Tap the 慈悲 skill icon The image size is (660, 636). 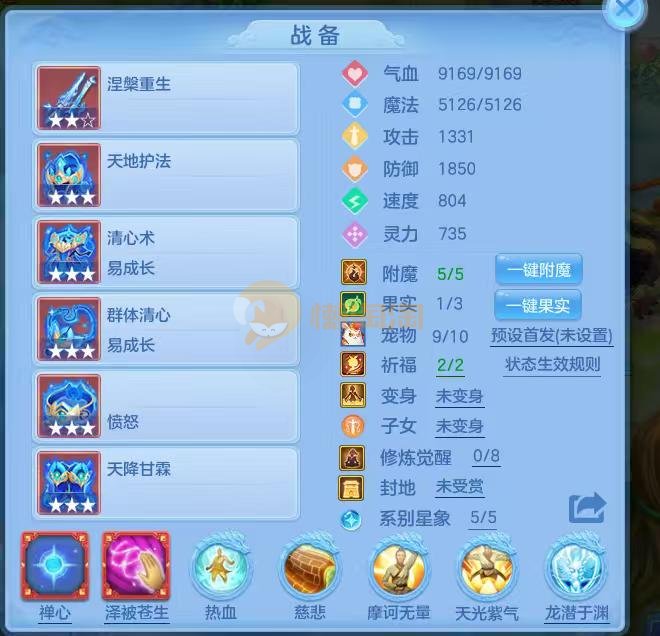[309, 567]
